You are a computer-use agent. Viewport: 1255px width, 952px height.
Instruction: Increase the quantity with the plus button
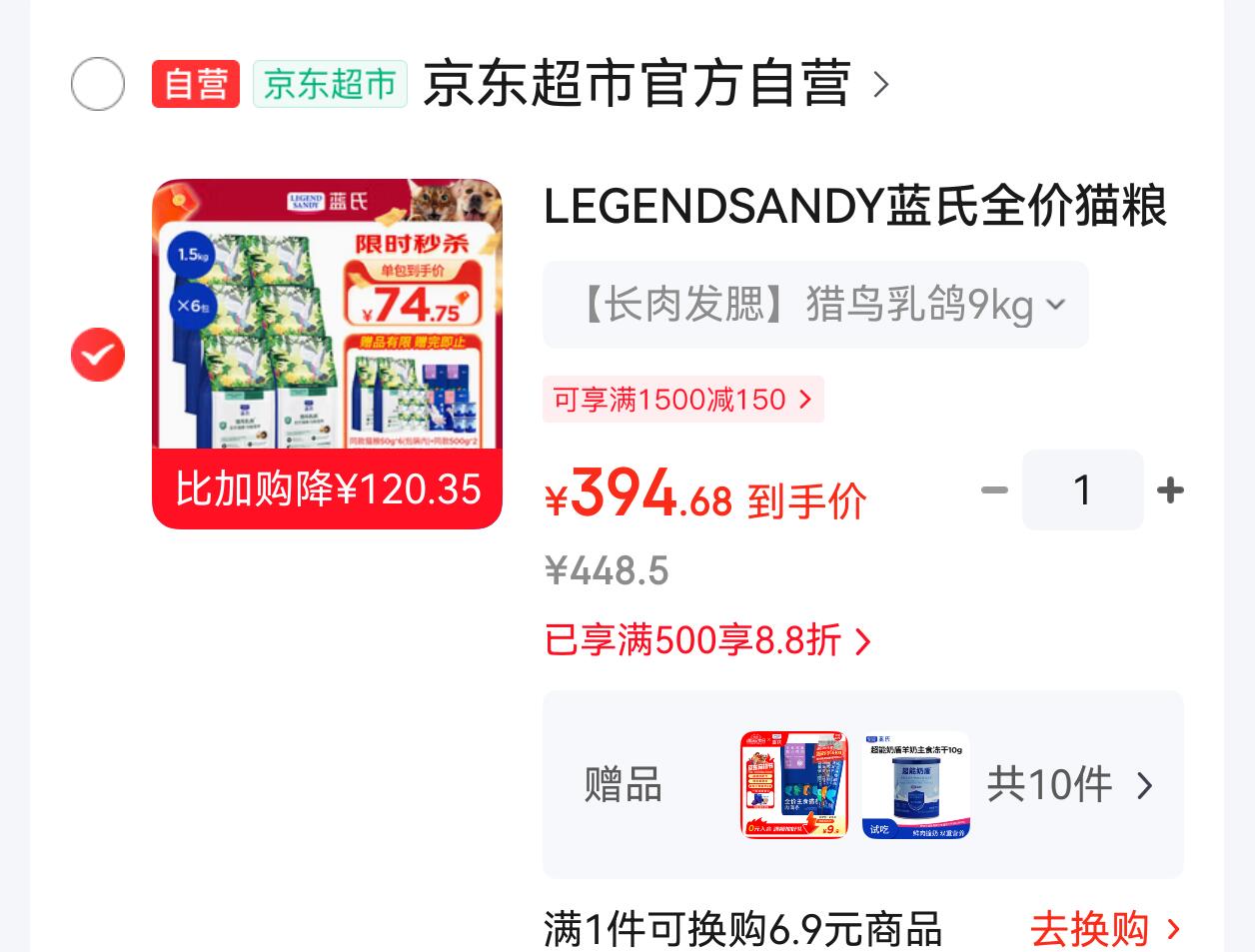[x=1170, y=489]
